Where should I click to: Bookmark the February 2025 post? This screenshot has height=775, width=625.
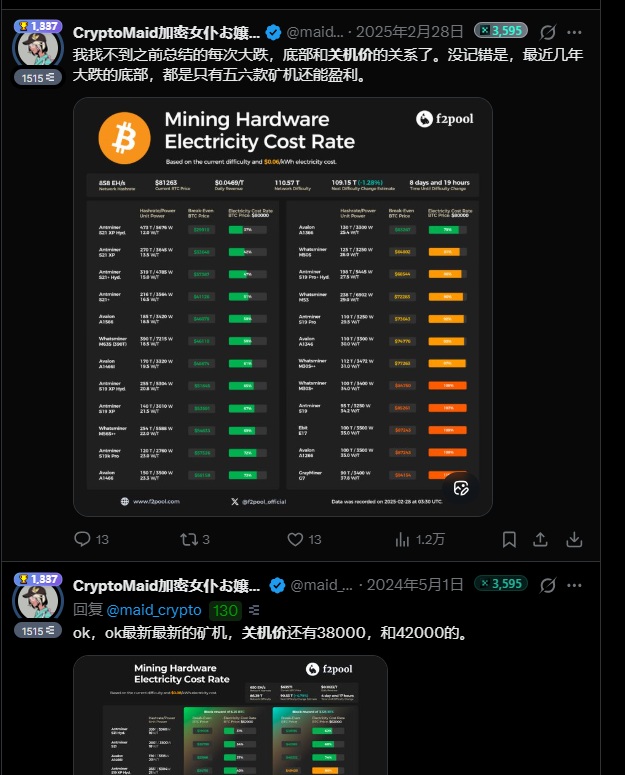coord(509,539)
